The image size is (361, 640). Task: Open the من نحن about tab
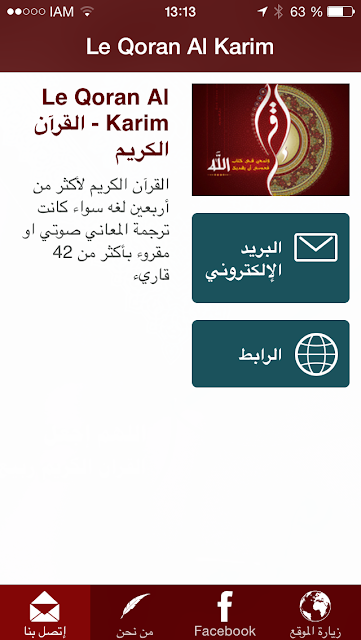[x=135, y=612]
